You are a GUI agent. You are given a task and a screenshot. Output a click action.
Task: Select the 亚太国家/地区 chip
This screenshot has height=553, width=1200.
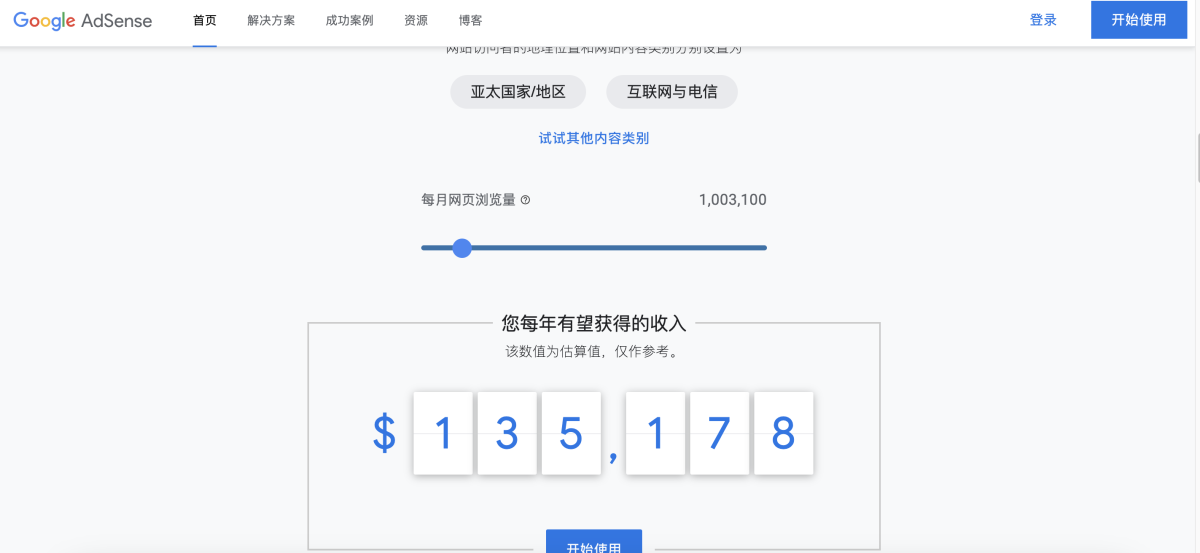518,92
